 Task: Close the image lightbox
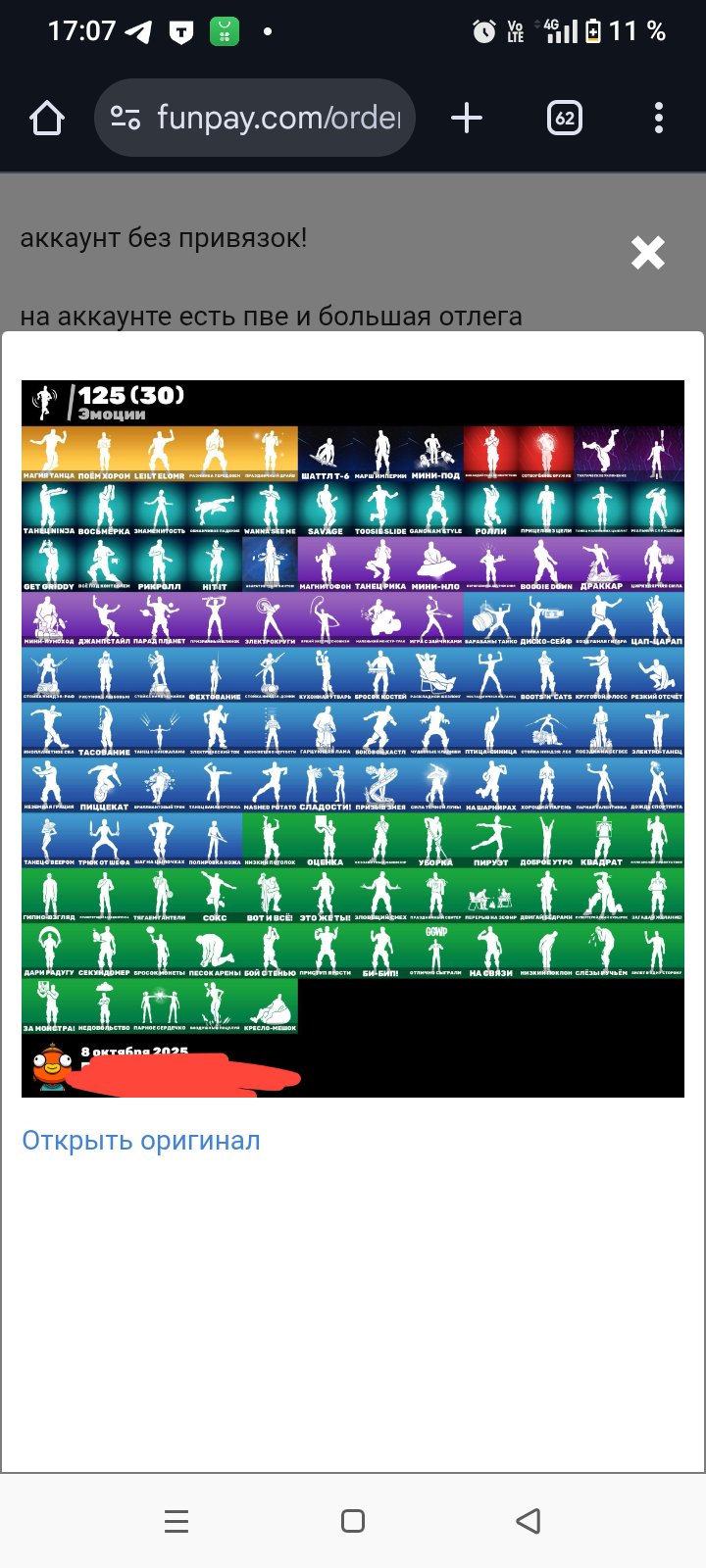(x=648, y=253)
